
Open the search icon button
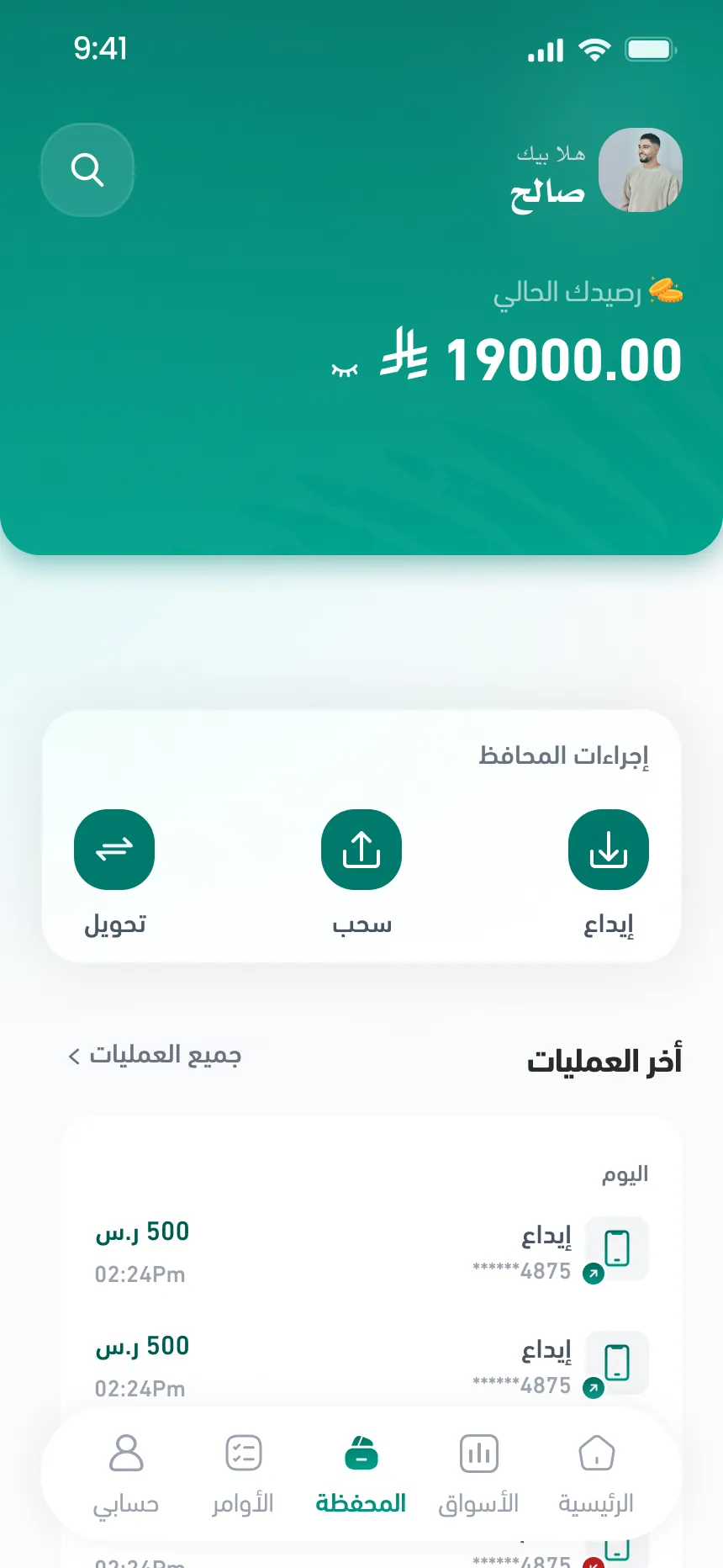87,170
